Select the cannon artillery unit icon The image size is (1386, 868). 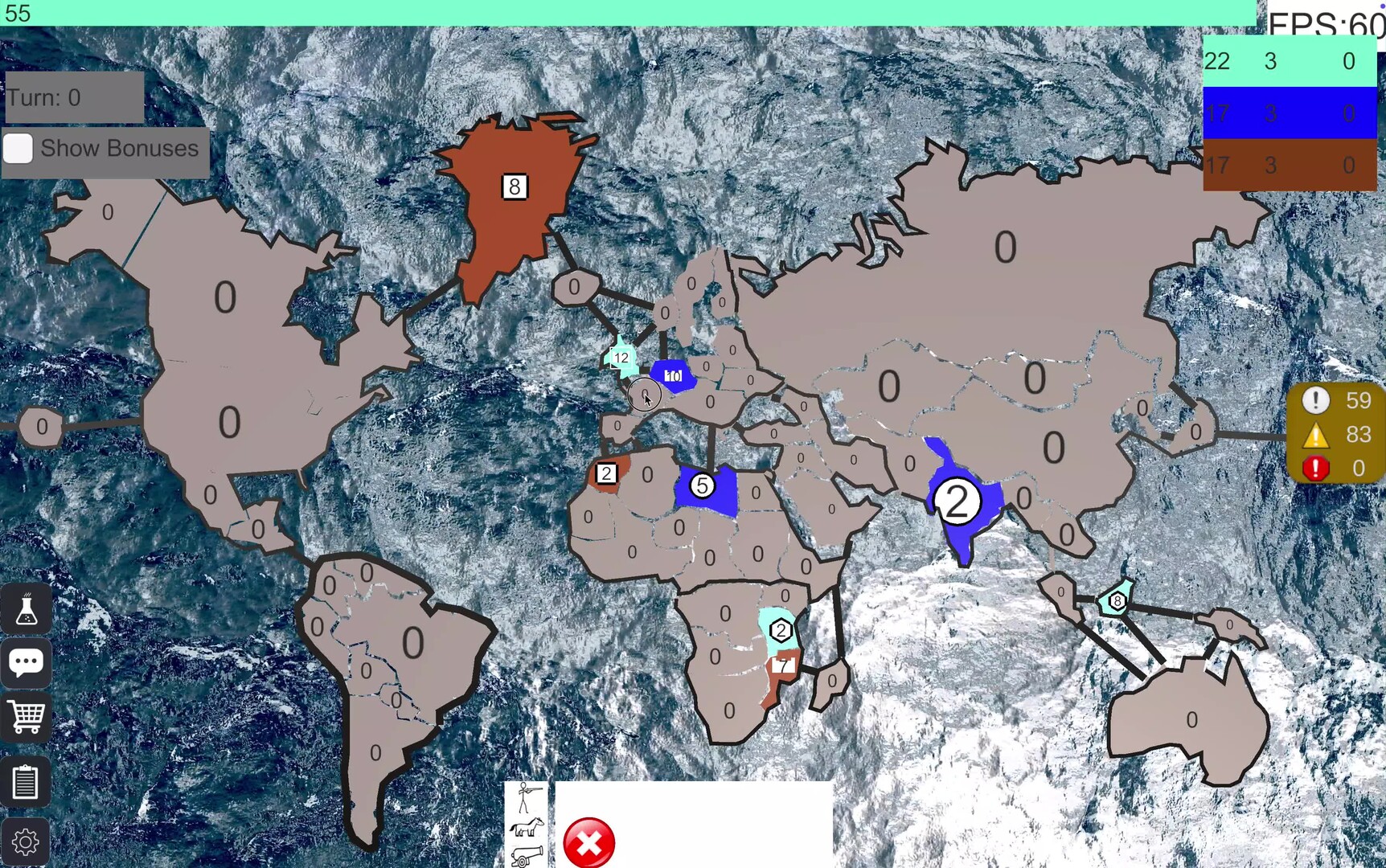pos(526,855)
